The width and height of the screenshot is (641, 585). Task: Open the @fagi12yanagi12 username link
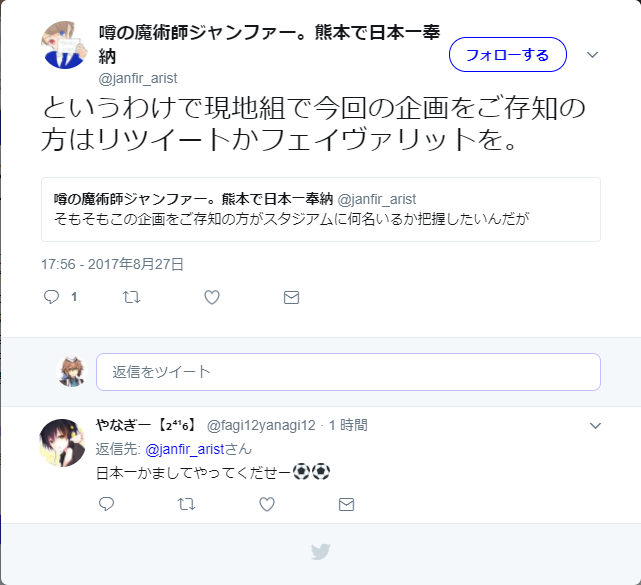tap(261, 426)
